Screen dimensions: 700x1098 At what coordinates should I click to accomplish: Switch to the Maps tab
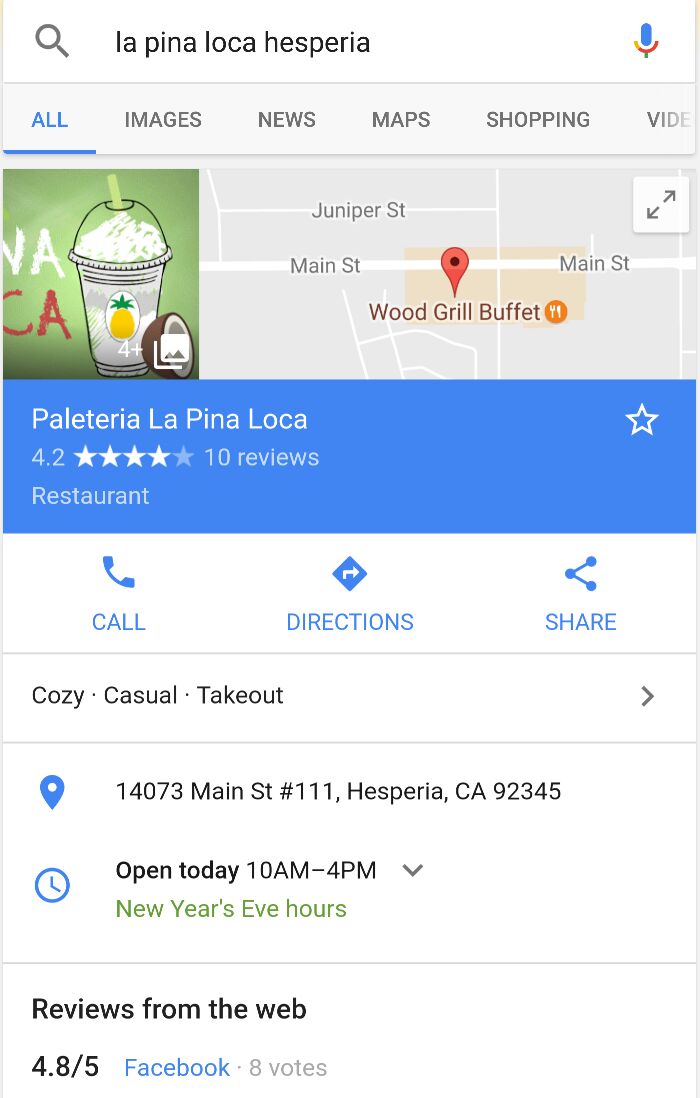click(401, 120)
